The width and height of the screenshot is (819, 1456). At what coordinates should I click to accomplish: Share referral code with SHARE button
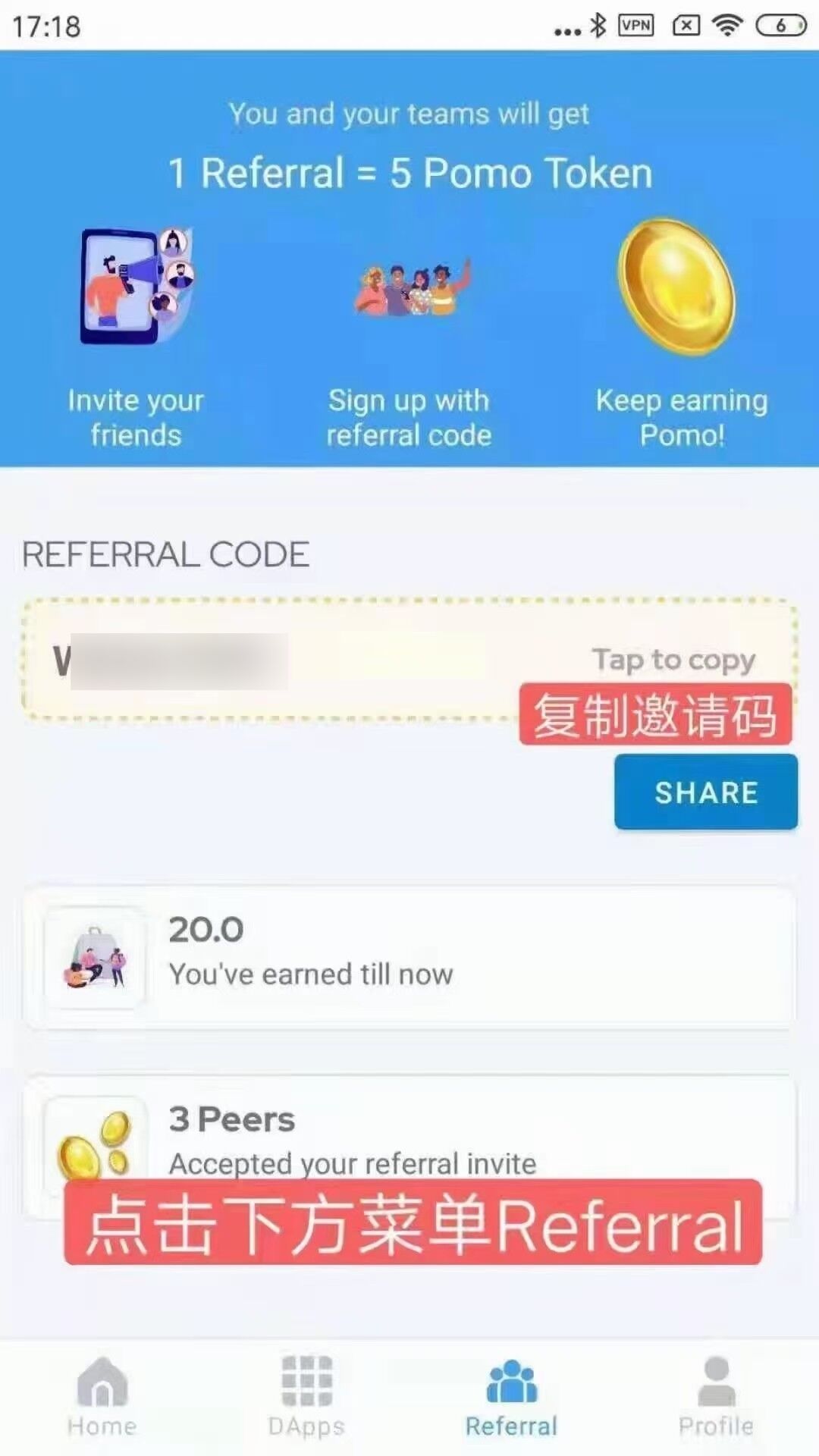(705, 792)
